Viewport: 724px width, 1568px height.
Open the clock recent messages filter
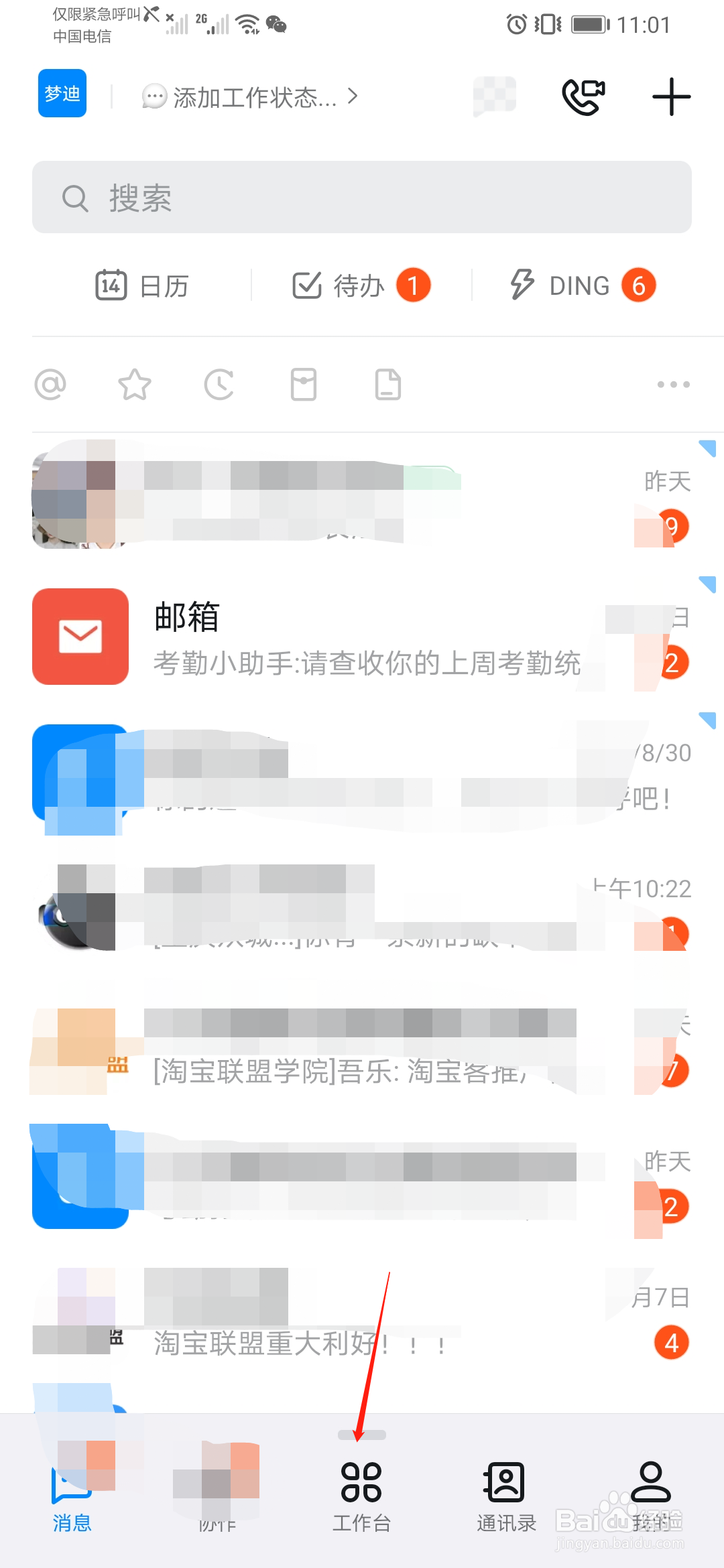(220, 384)
